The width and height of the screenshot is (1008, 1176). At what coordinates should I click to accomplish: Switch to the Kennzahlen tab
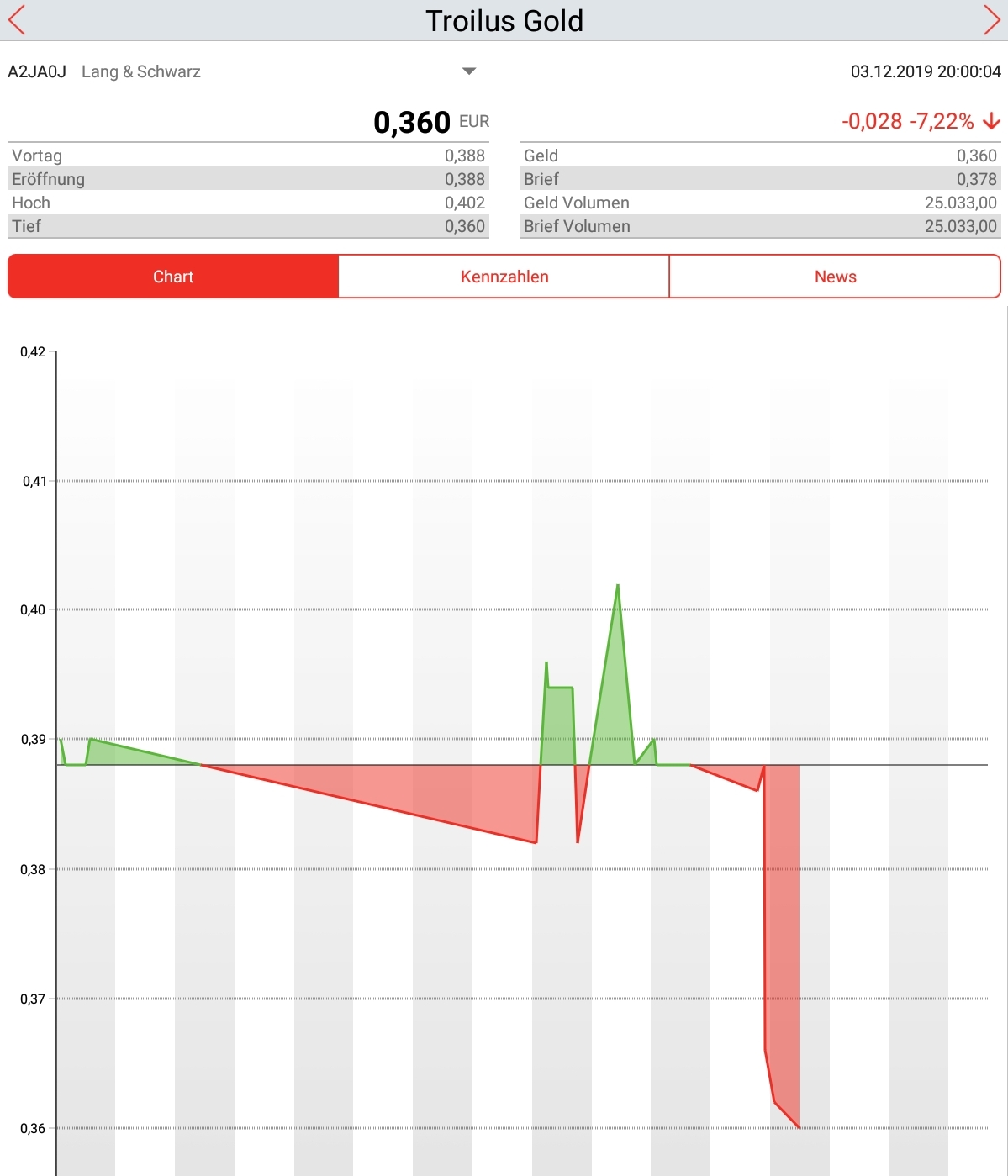tap(504, 277)
